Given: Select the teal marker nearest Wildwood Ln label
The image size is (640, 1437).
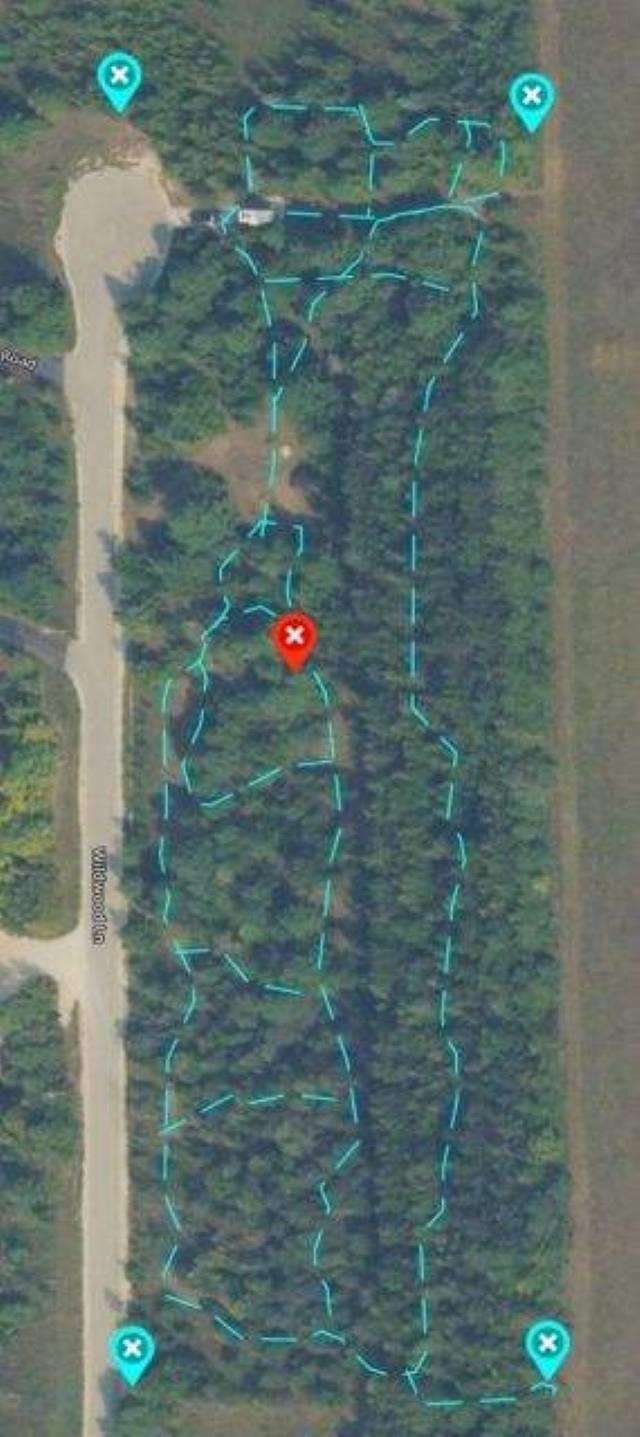Looking at the screenshot, I should [131, 1349].
